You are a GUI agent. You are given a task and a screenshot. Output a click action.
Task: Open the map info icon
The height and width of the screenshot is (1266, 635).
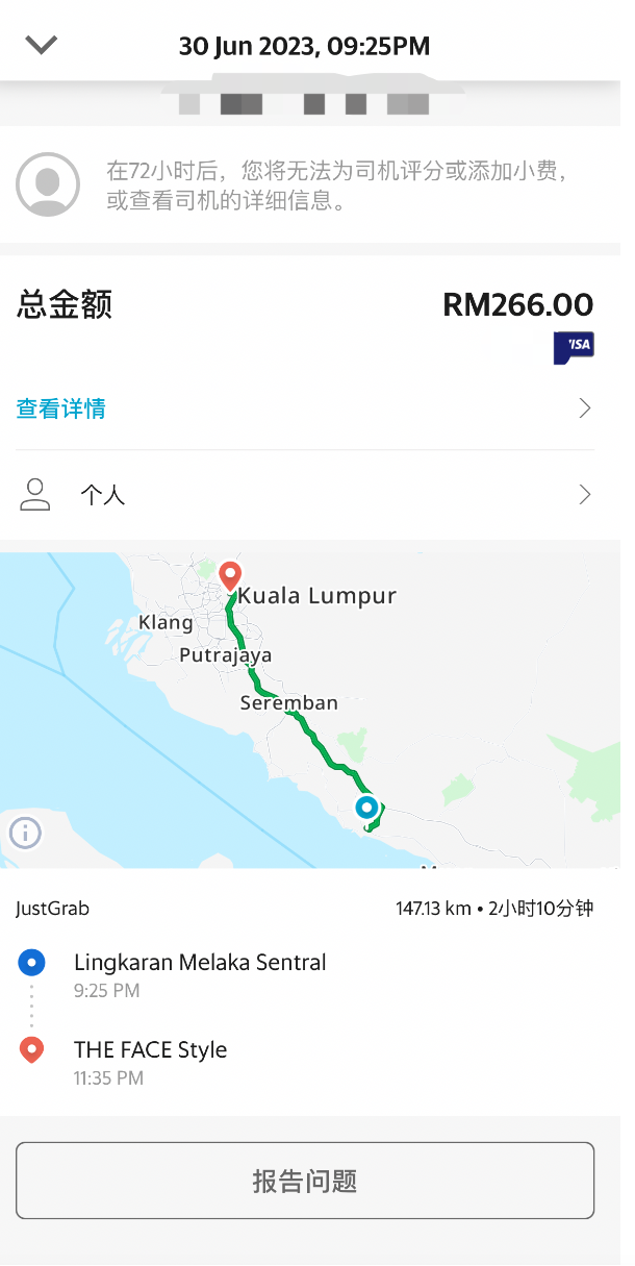25,832
